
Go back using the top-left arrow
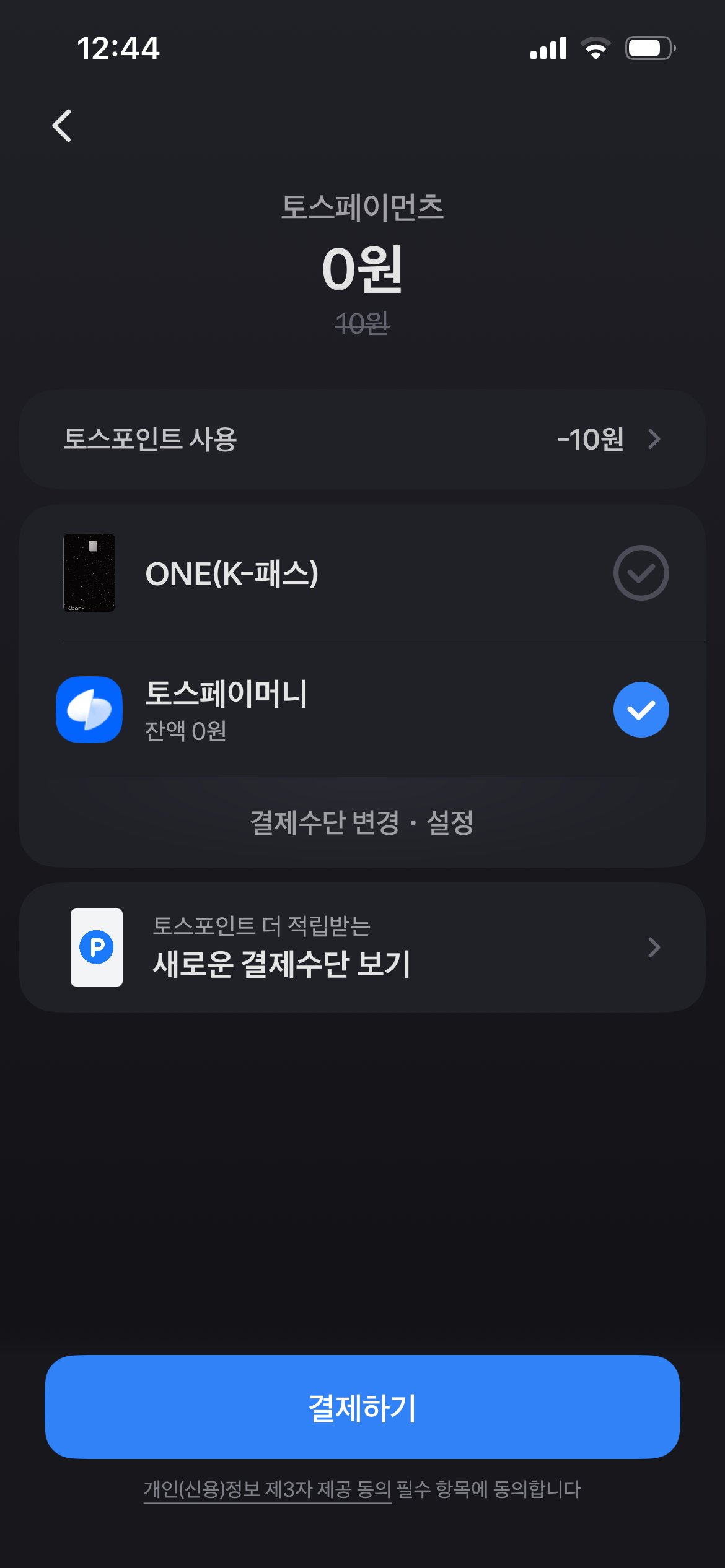[x=62, y=126]
